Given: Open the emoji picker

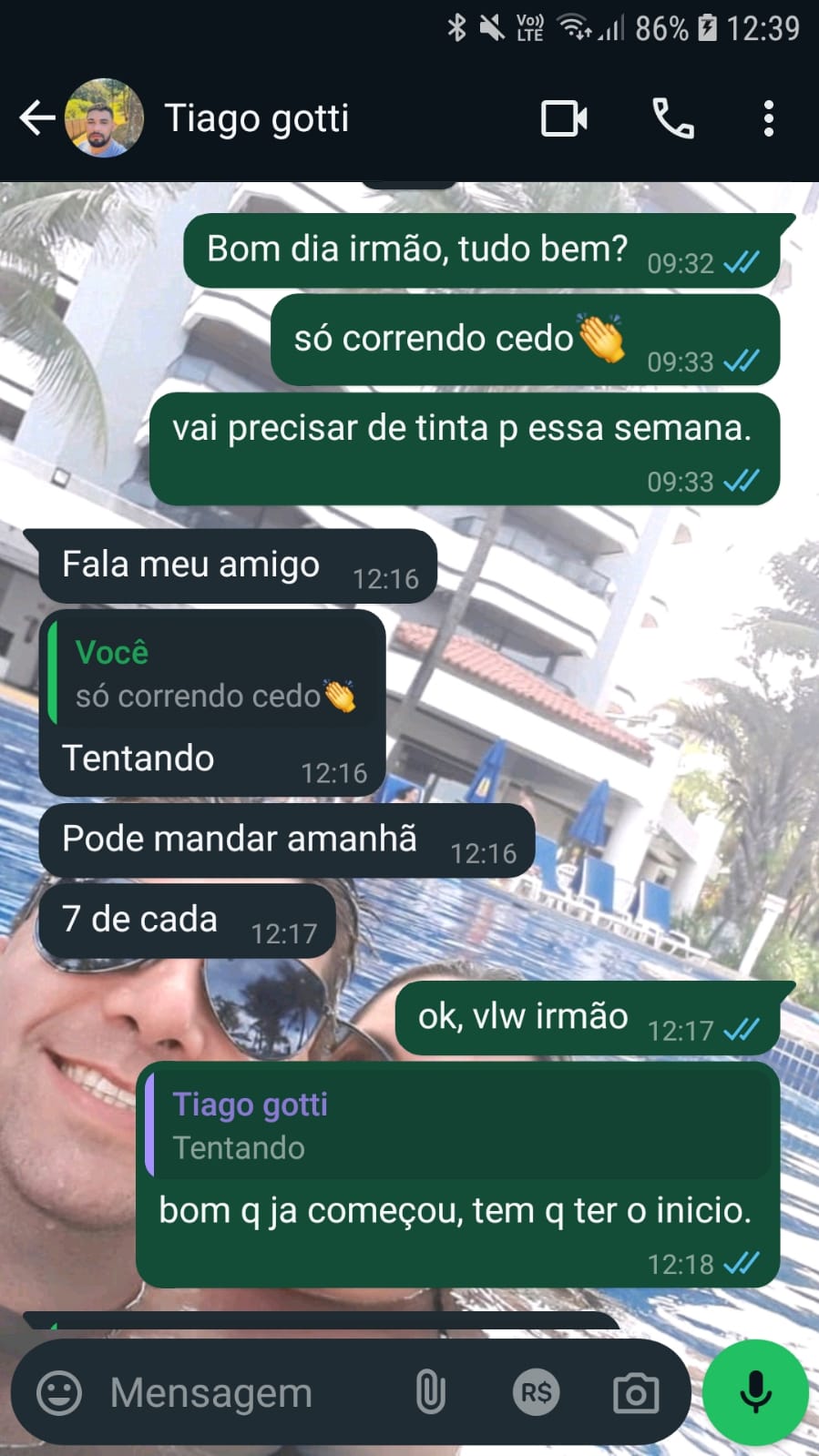Looking at the screenshot, I should click(59, 1392).
